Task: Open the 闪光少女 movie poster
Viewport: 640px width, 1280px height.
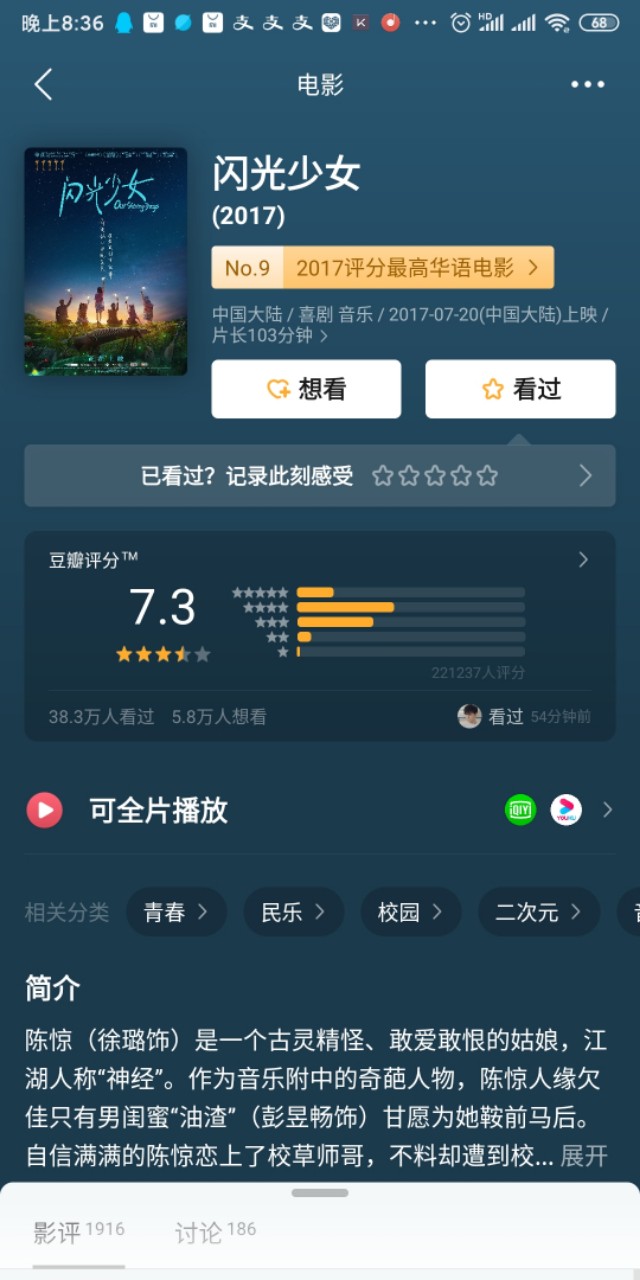Action: [106, 262]
